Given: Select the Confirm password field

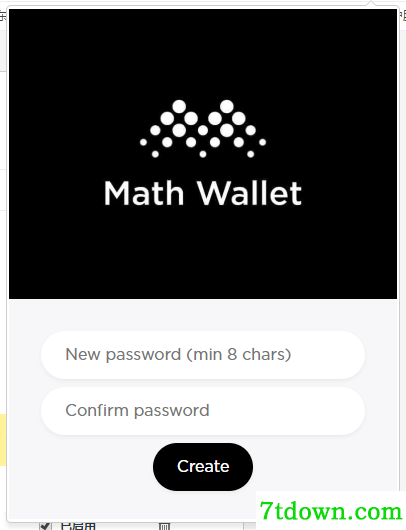Looking at the screenshot, I should pyautogui.click(x=203, y=411).
